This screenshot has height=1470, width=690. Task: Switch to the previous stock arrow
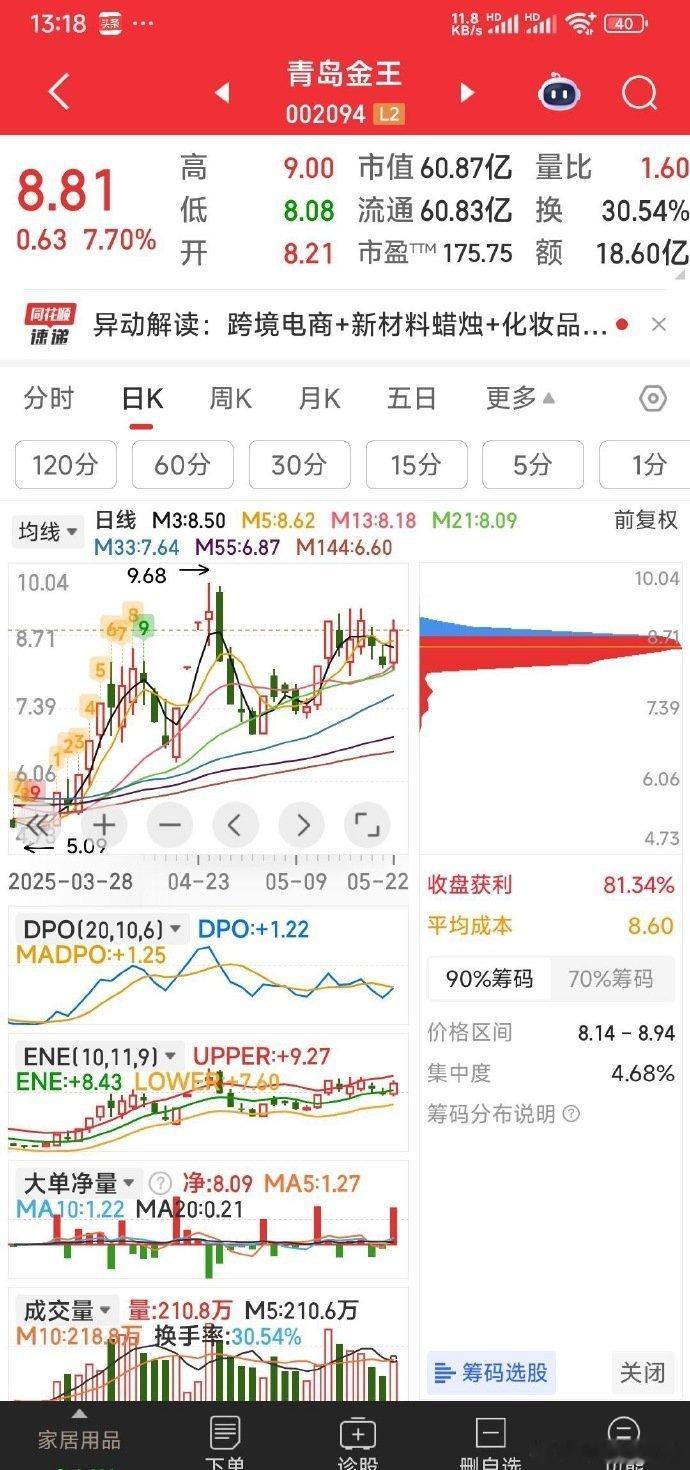point(222,93)
